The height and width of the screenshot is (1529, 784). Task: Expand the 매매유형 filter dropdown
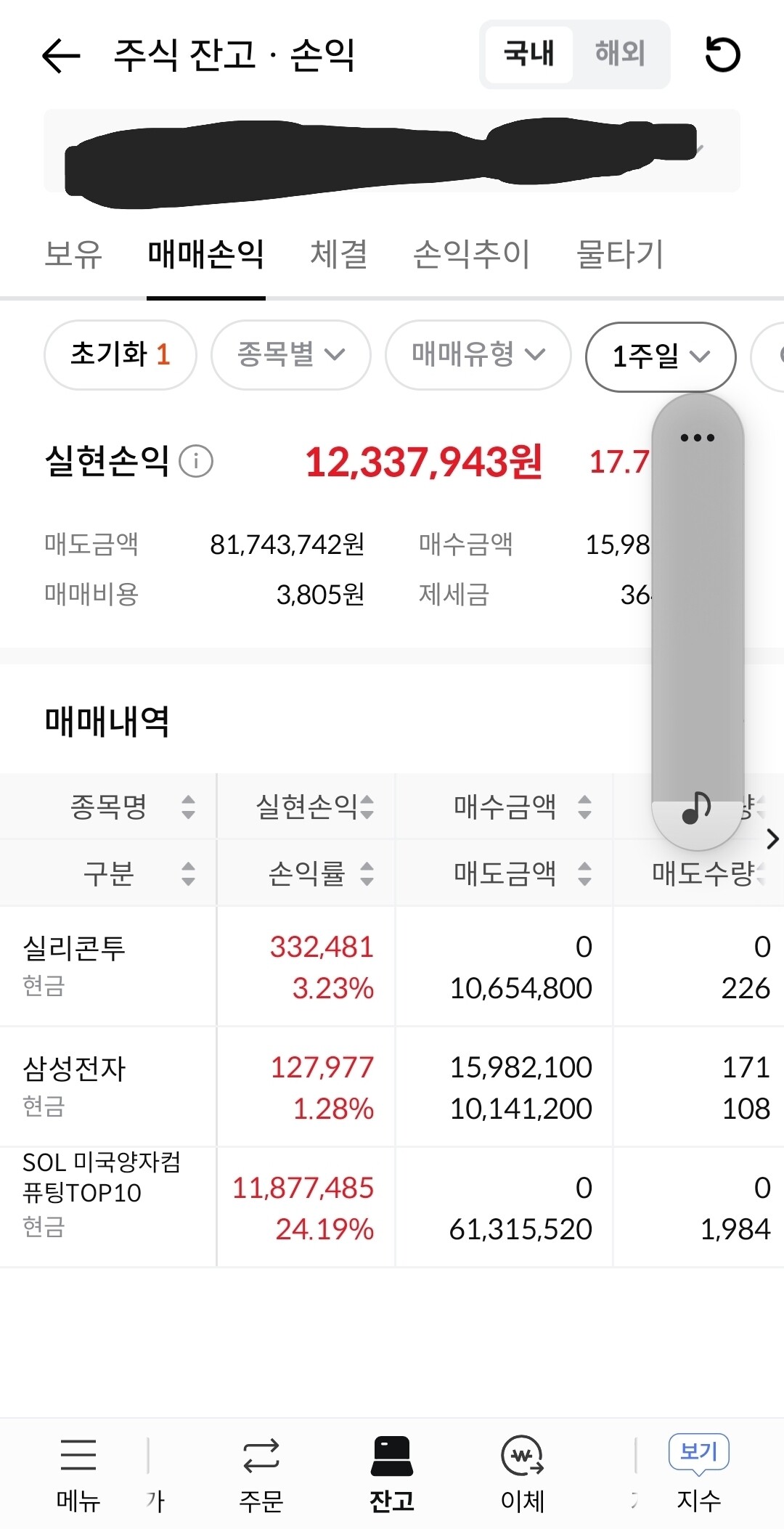pyautogui.click(x=478, y=355)
